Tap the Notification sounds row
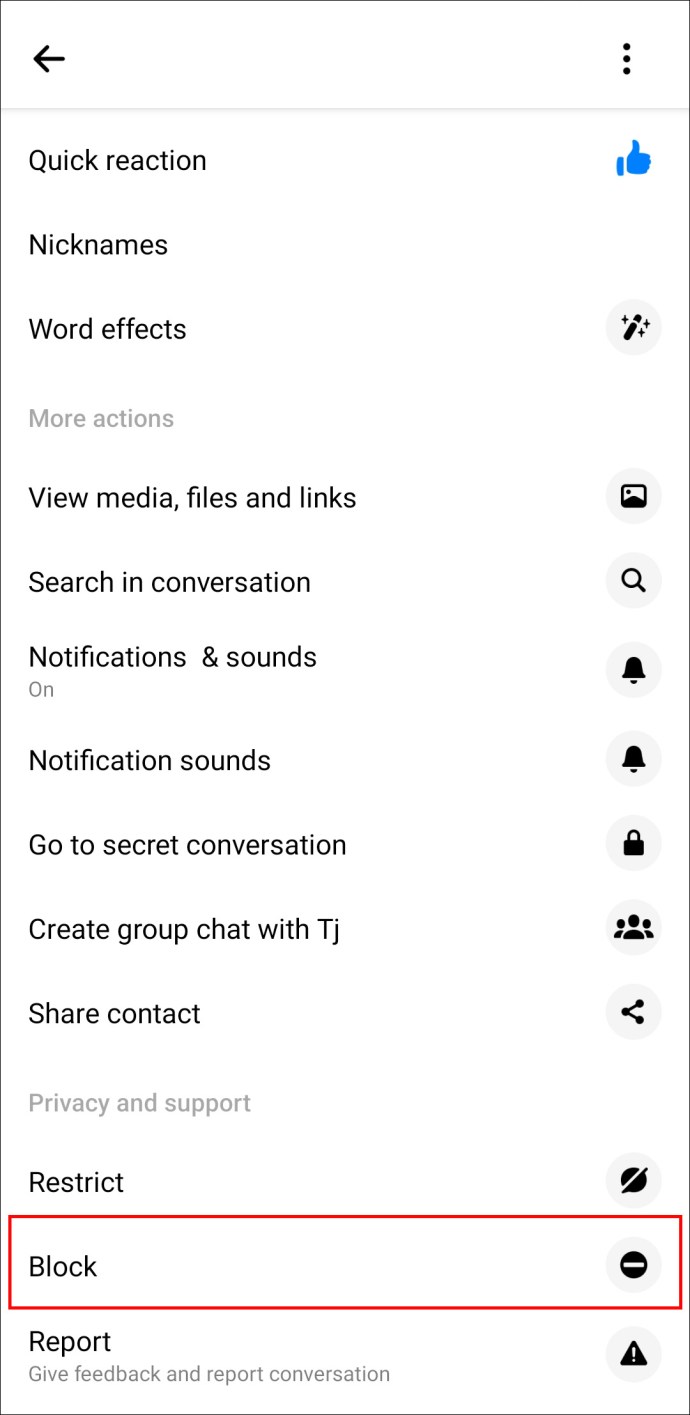Viewport: 690px width, 1415px height. tap(345, 760)
